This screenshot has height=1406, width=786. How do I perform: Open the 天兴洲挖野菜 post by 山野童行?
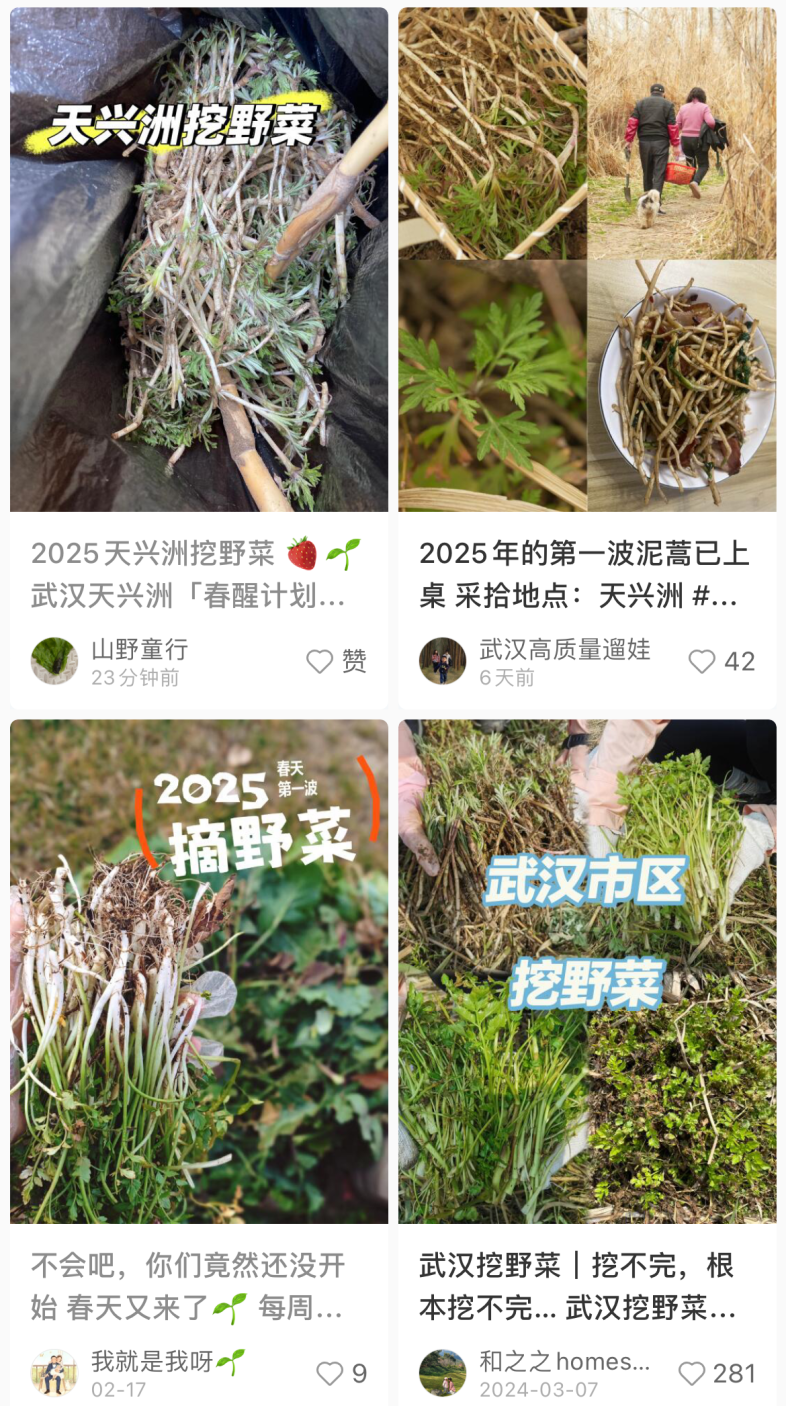199,260
